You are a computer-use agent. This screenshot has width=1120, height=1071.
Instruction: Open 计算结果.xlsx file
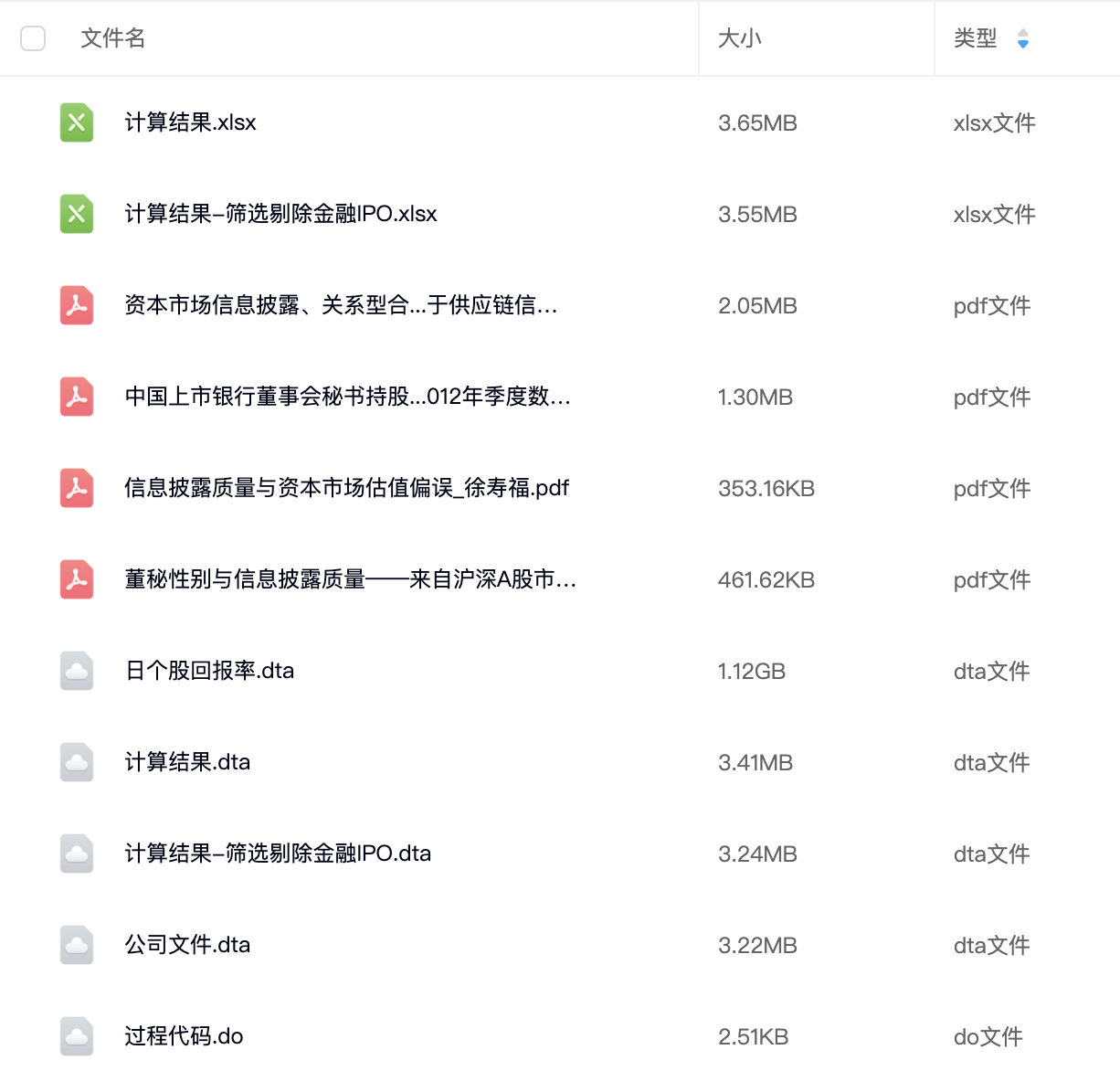(190, 122)
